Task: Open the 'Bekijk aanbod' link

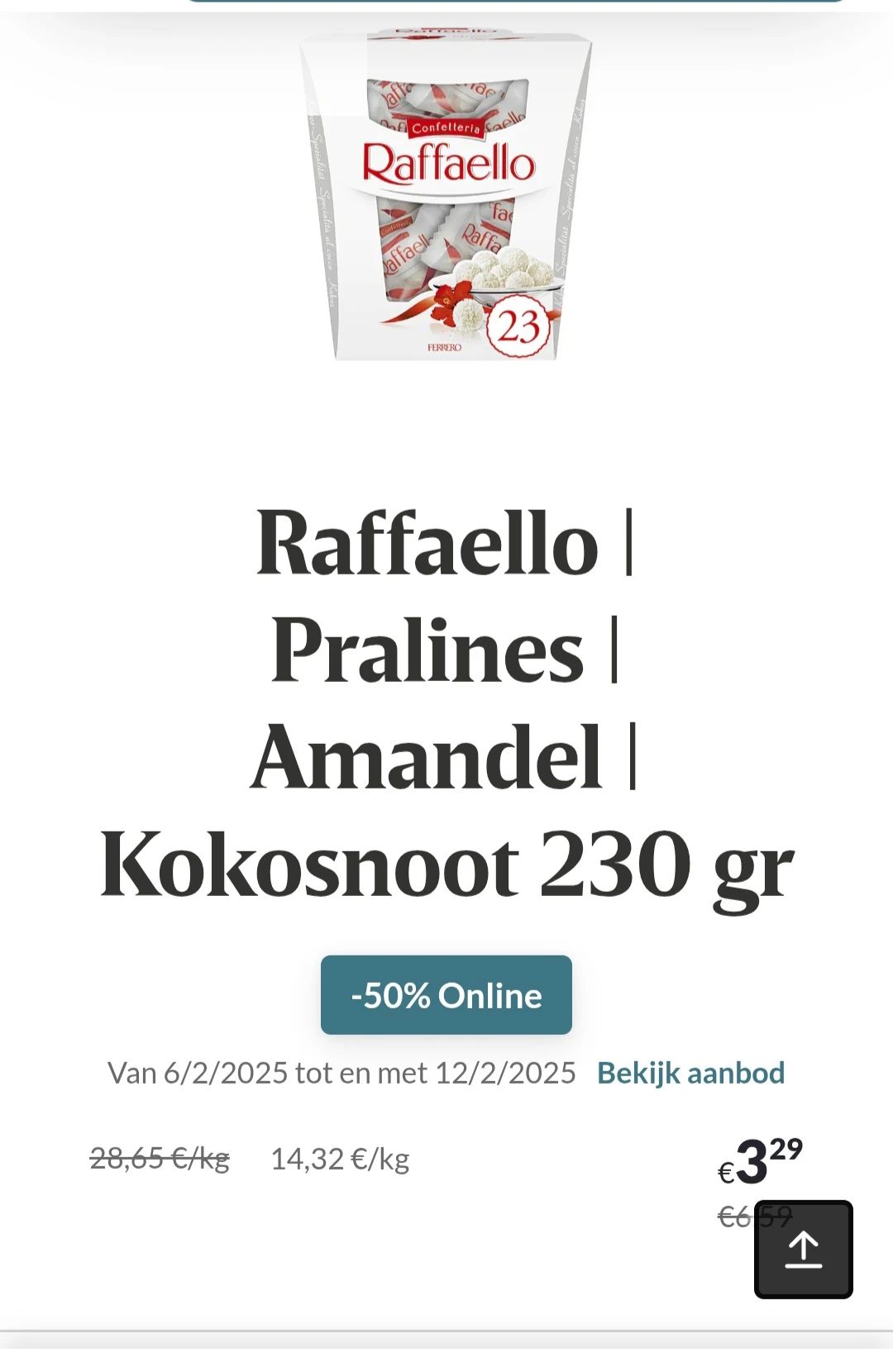Action: click(x=690, y=1073)
